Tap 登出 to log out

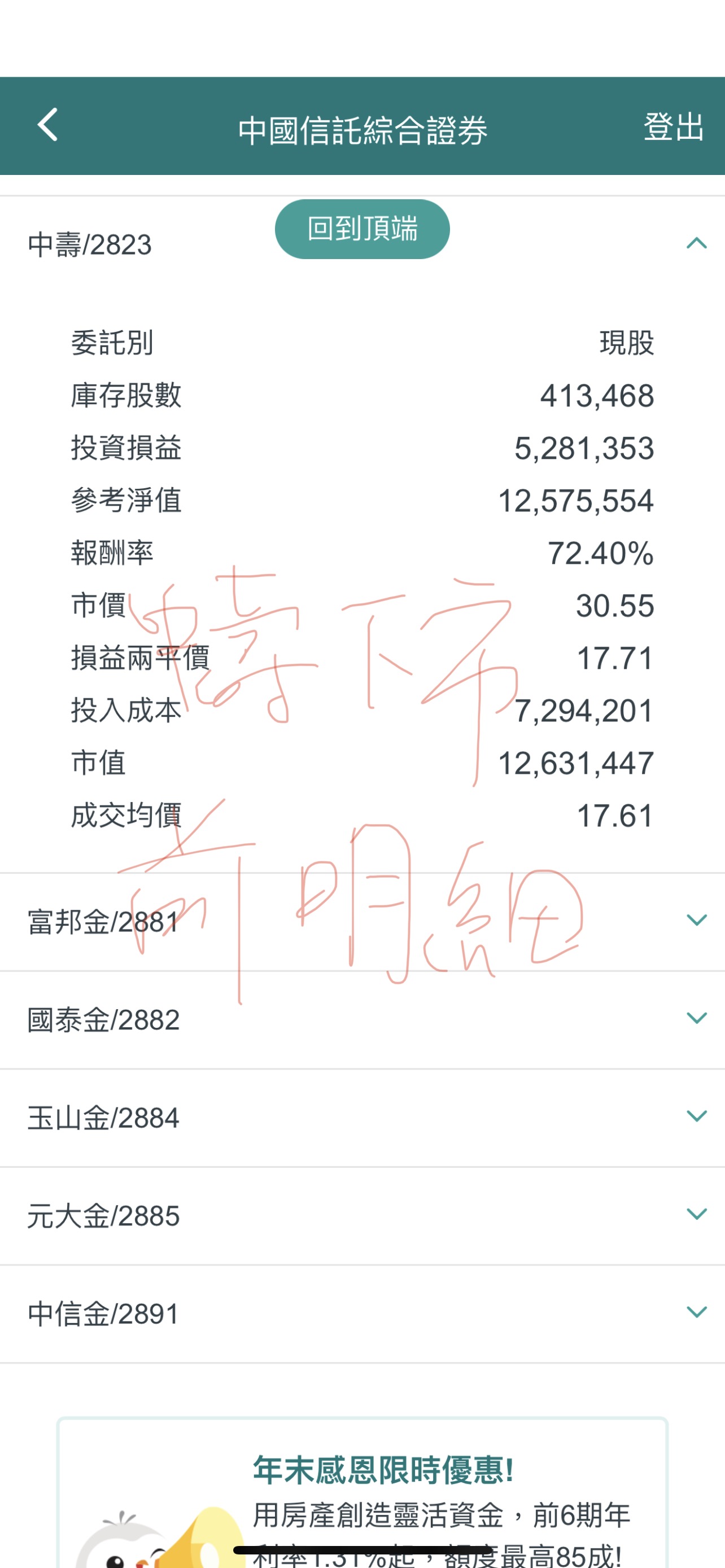673,126
